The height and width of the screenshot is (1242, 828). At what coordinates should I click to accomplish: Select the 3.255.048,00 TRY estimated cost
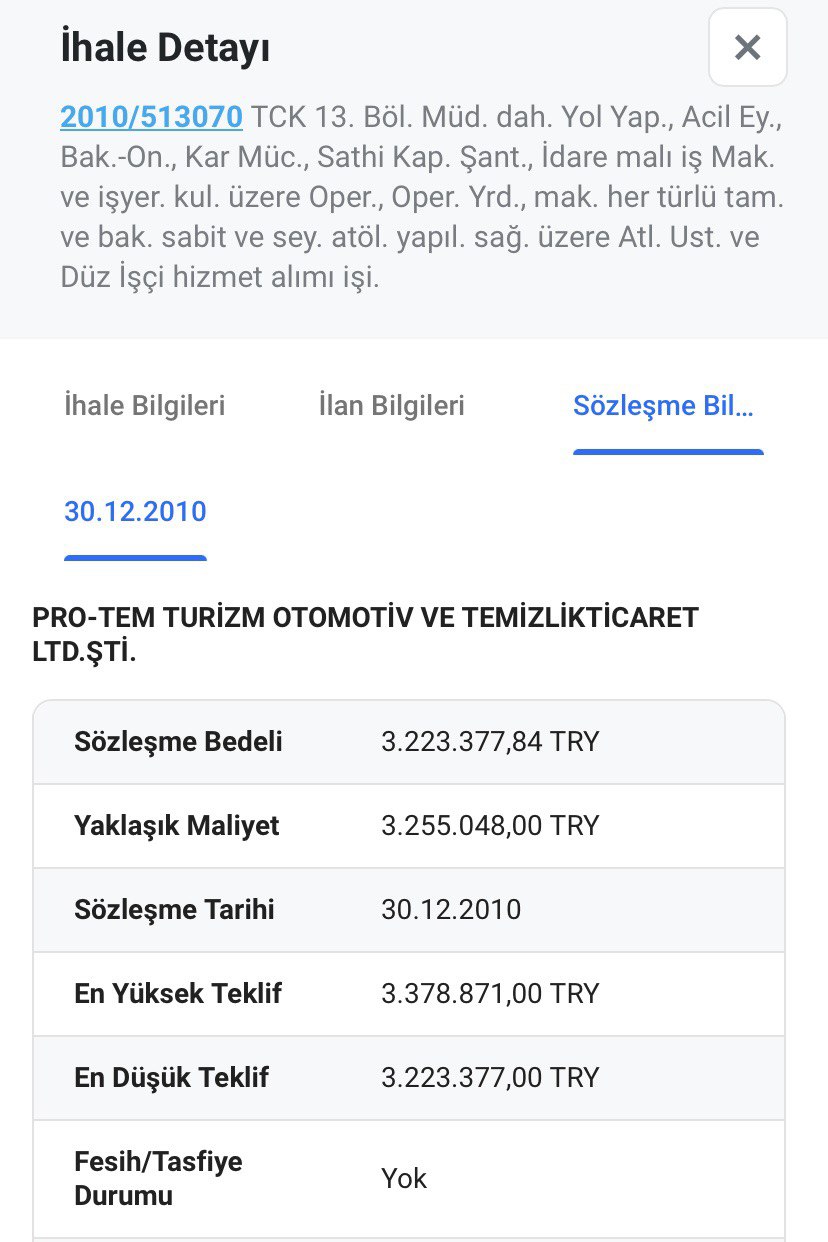coord(488,826)
